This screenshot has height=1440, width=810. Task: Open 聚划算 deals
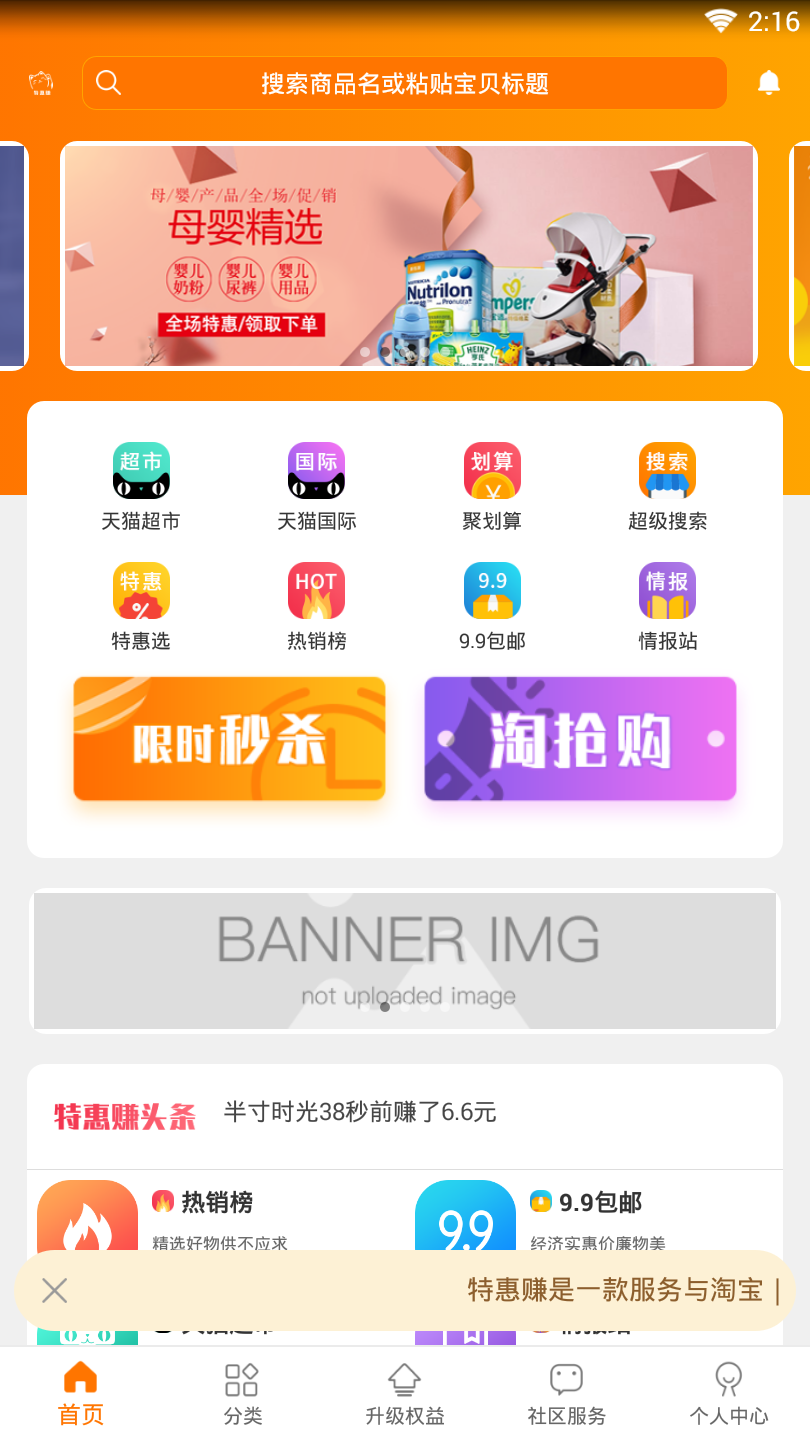click(x=492, y=486)
